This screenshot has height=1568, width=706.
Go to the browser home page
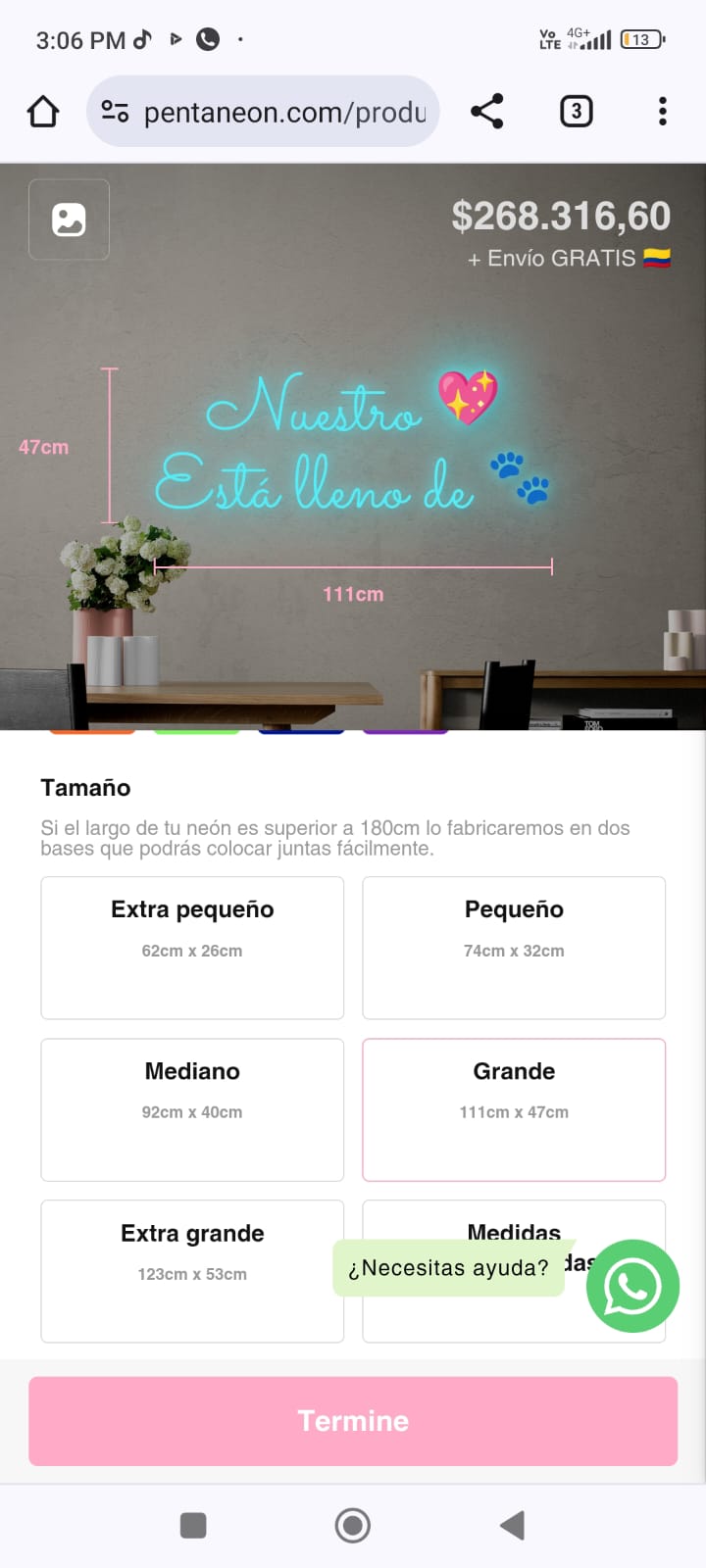43,112
